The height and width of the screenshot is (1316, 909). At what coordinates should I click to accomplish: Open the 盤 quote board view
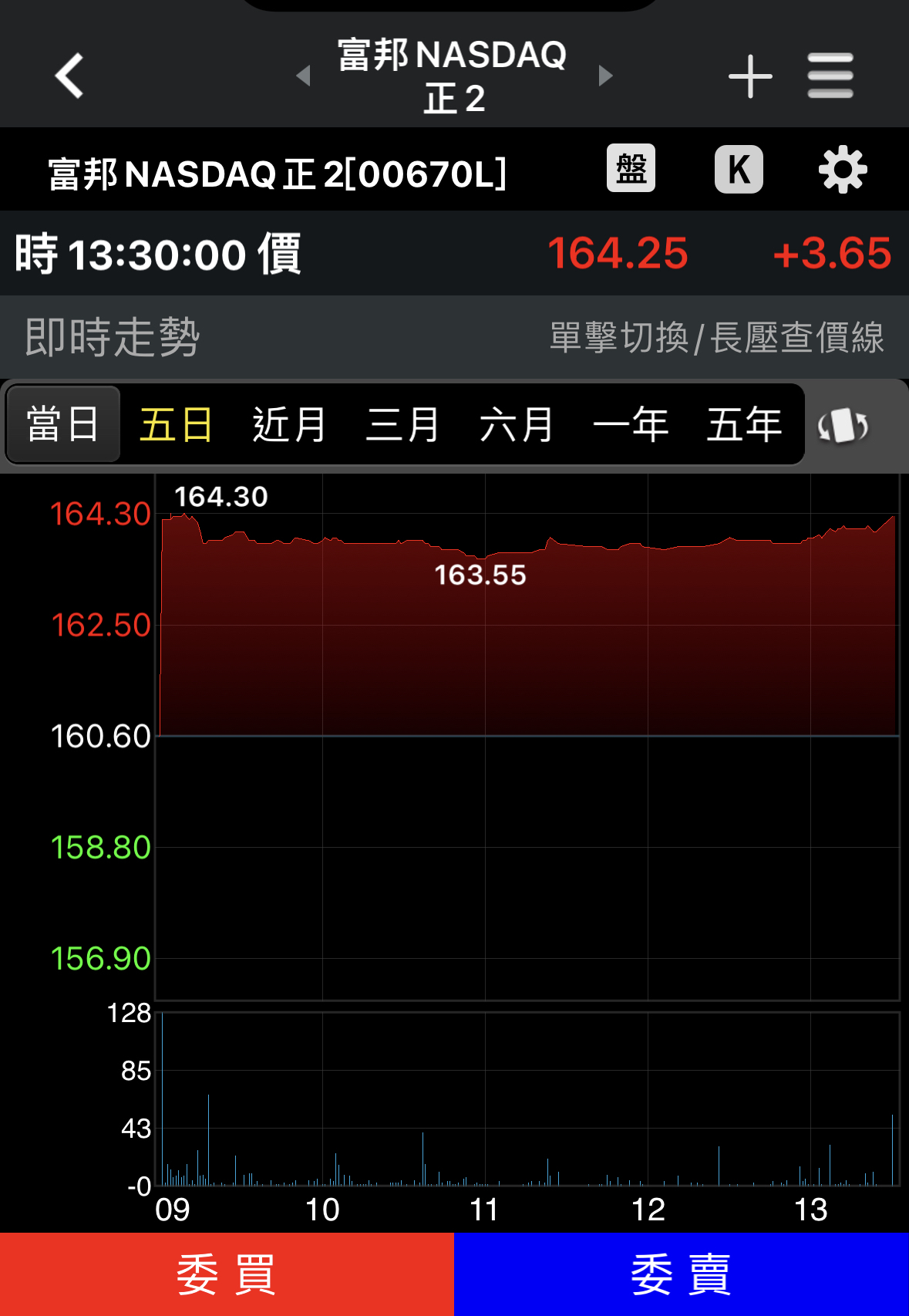(631, 169)
